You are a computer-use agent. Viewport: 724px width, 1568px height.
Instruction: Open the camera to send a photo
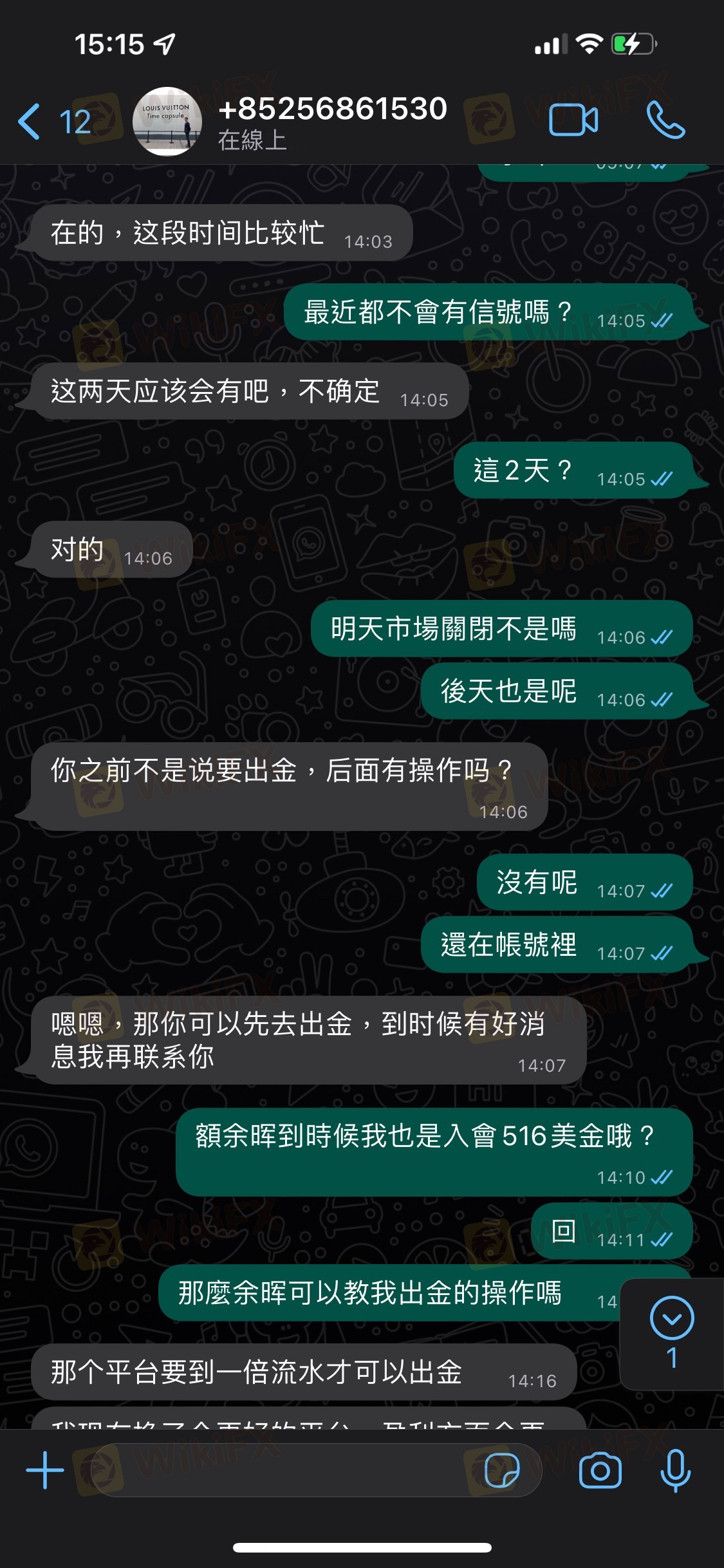coord(600,1470)
